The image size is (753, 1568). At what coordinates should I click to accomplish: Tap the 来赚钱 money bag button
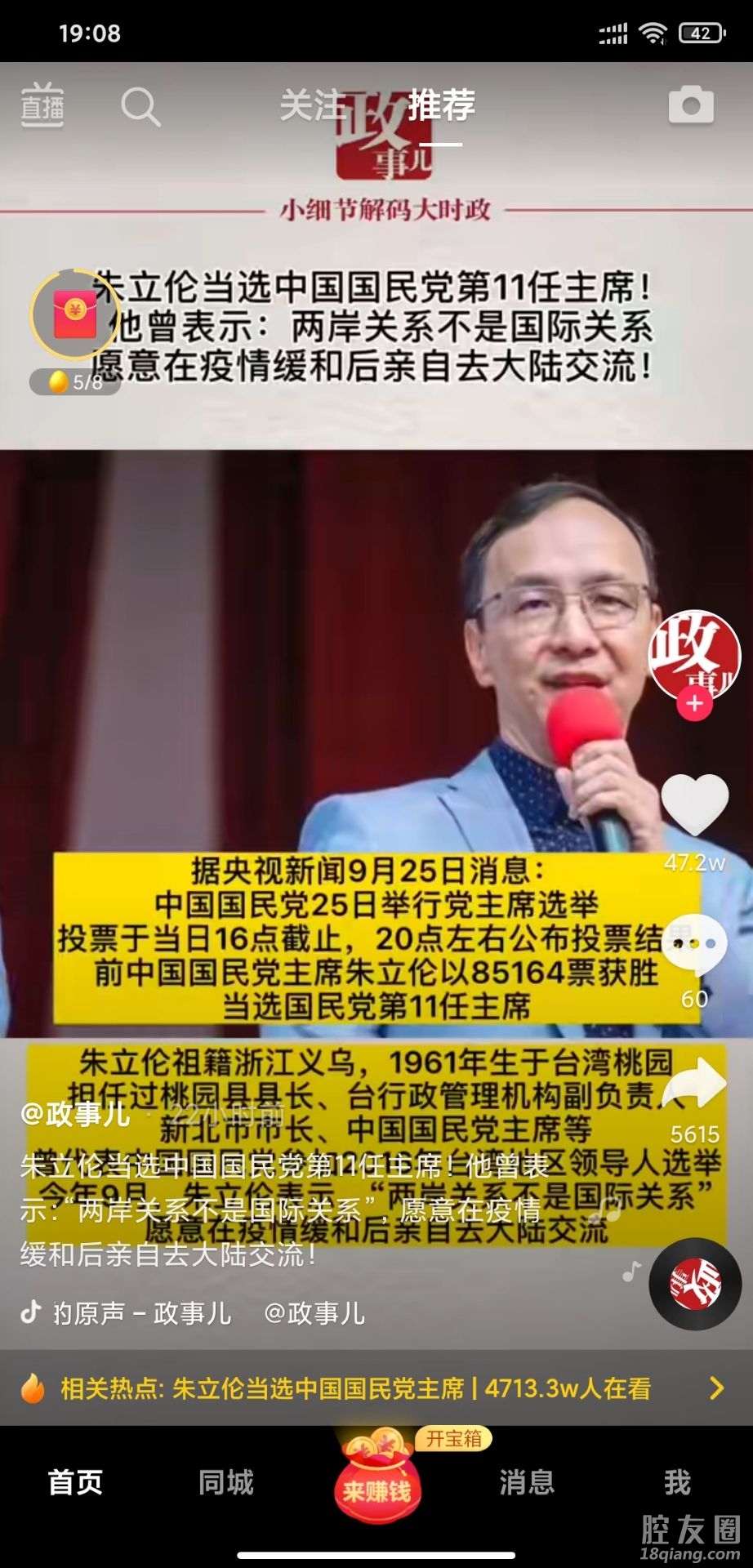[x=376, y=1482]
